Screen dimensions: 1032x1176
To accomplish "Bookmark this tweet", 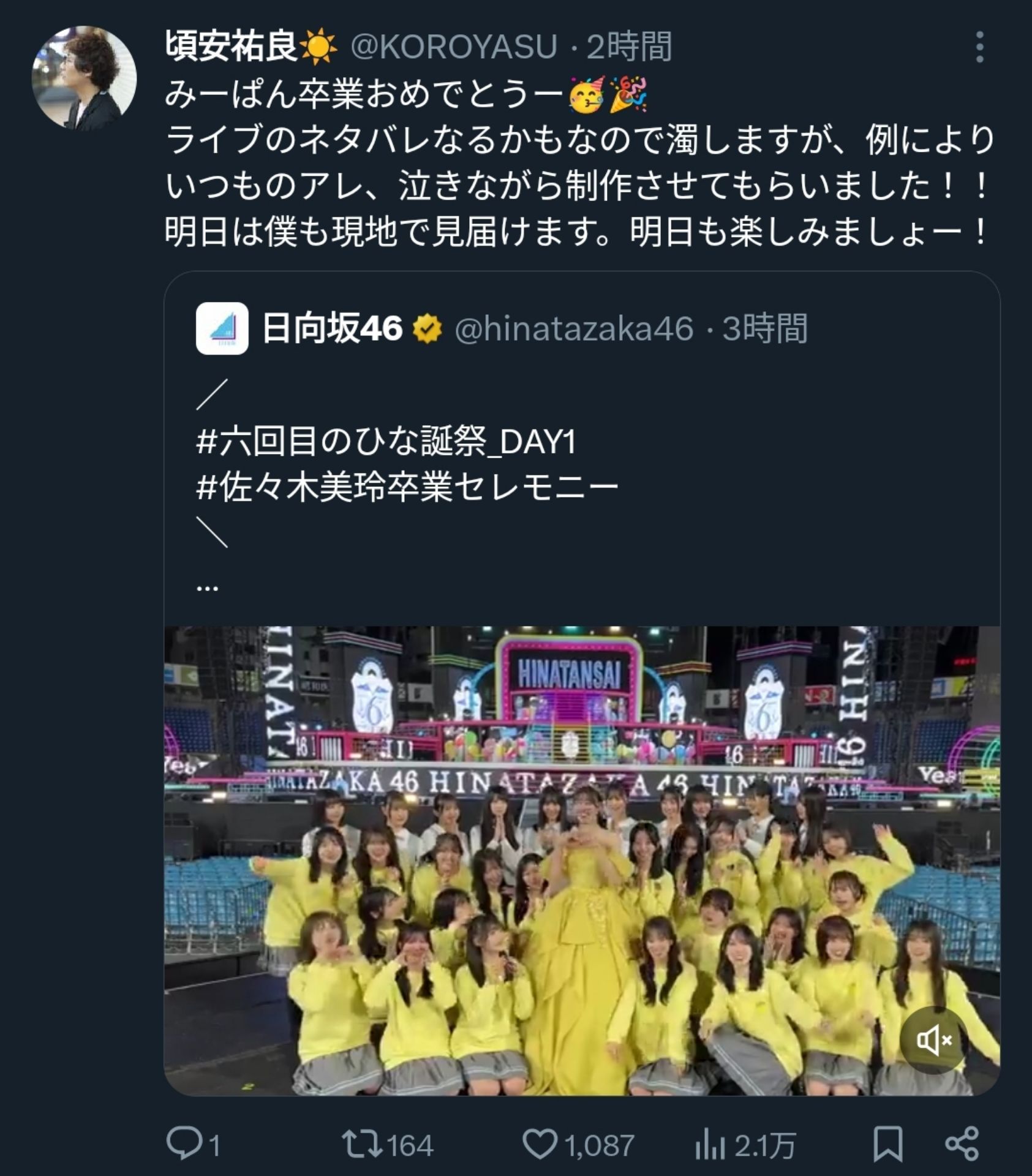I will point(888,1144).
